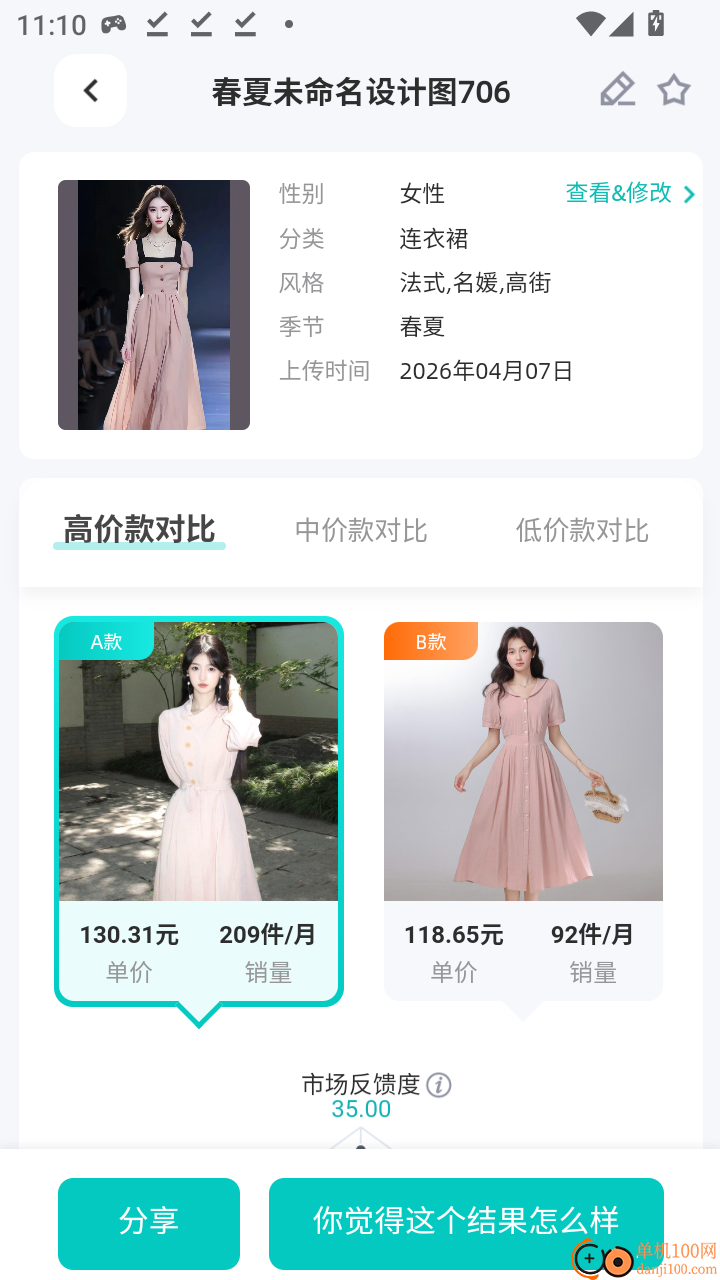Open the uploaded pink dress design image
720x1280 pixels.
pos(154,305)
